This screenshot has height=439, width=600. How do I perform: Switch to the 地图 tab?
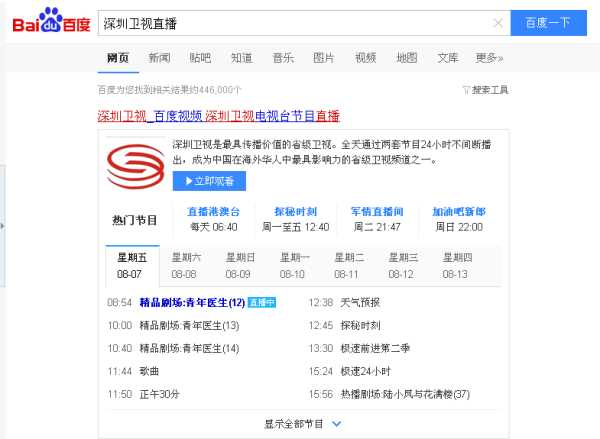click(406, 58)
